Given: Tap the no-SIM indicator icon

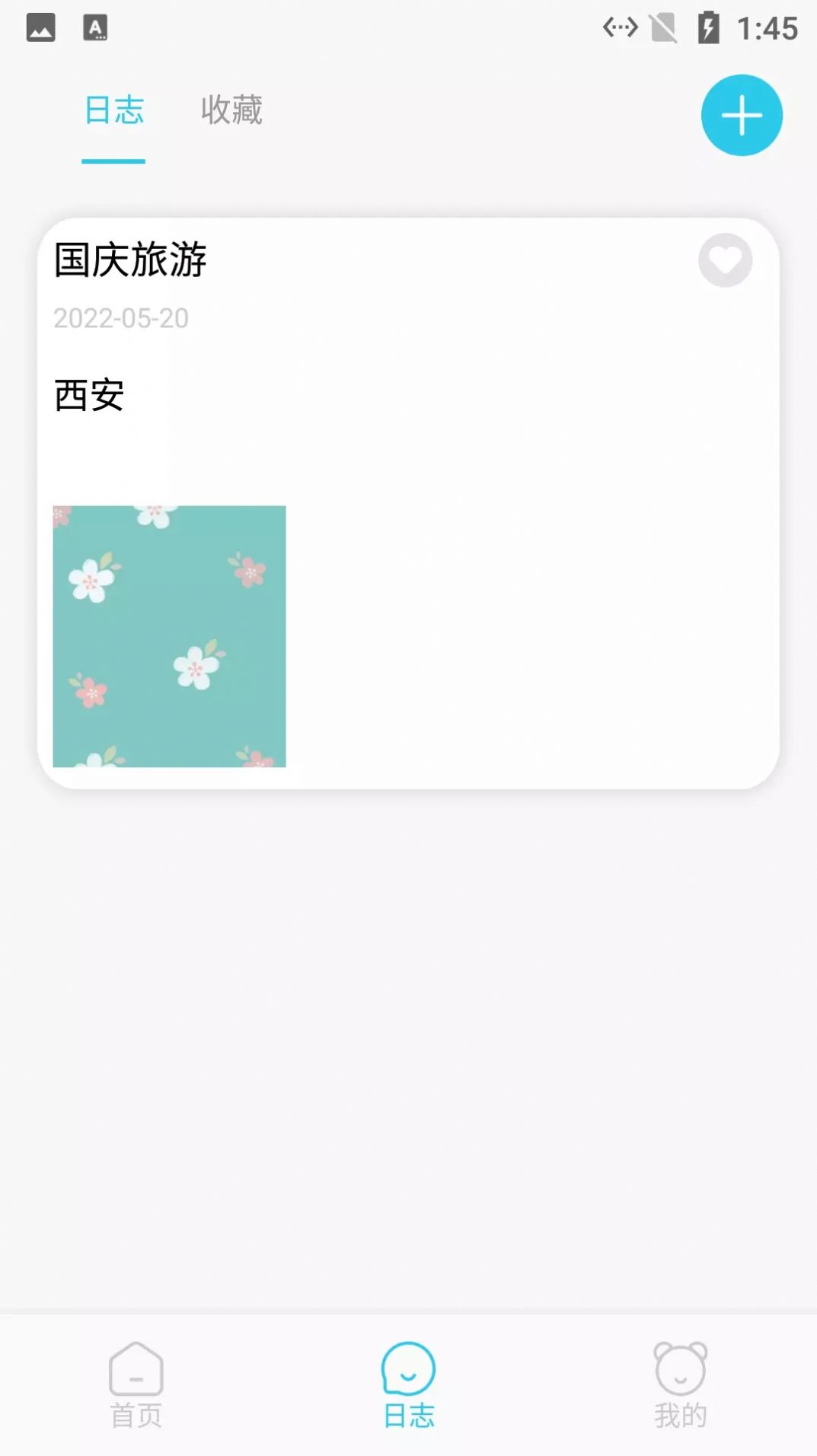Looking at the screenshot, I should click(665, 27).
